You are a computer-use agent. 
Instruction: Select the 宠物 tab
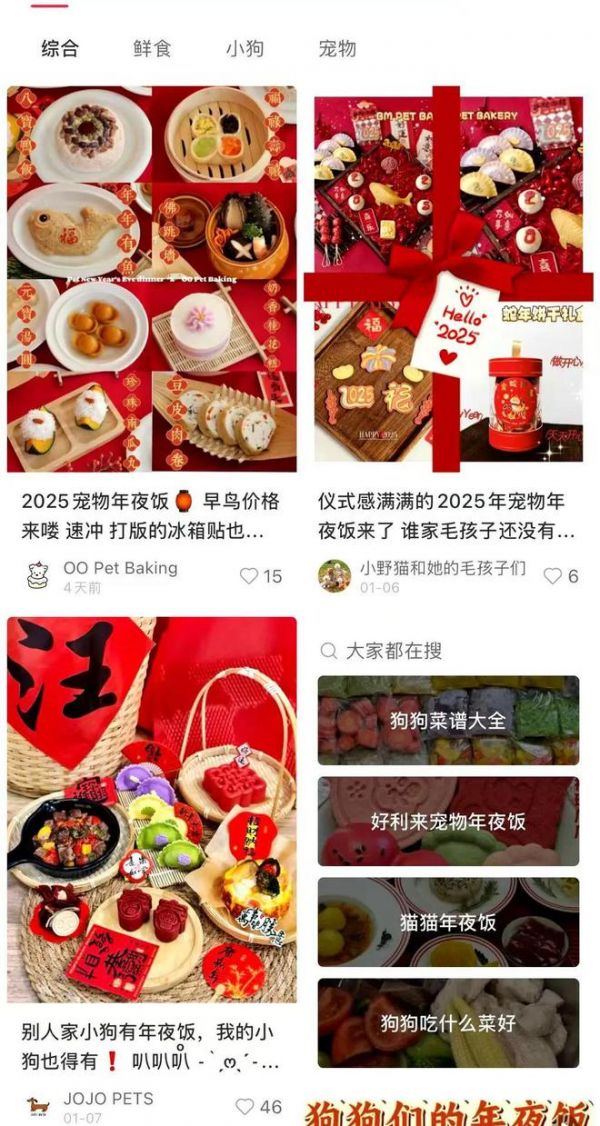pyautogui.click(x=337, y=48)
